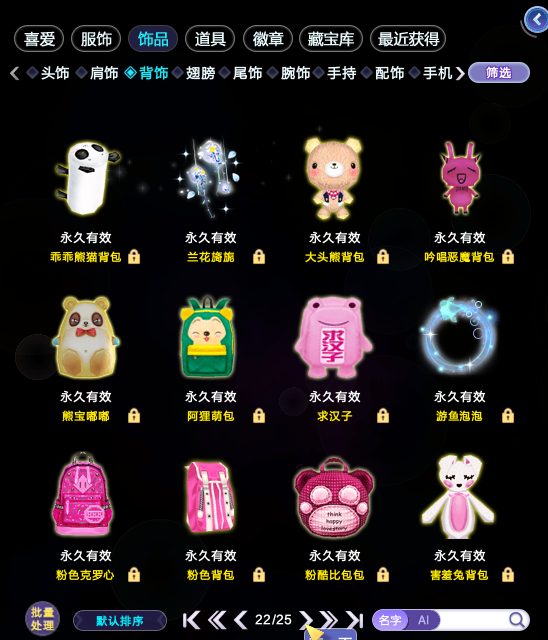Switch to the 服饰 tab

[96, 39]
